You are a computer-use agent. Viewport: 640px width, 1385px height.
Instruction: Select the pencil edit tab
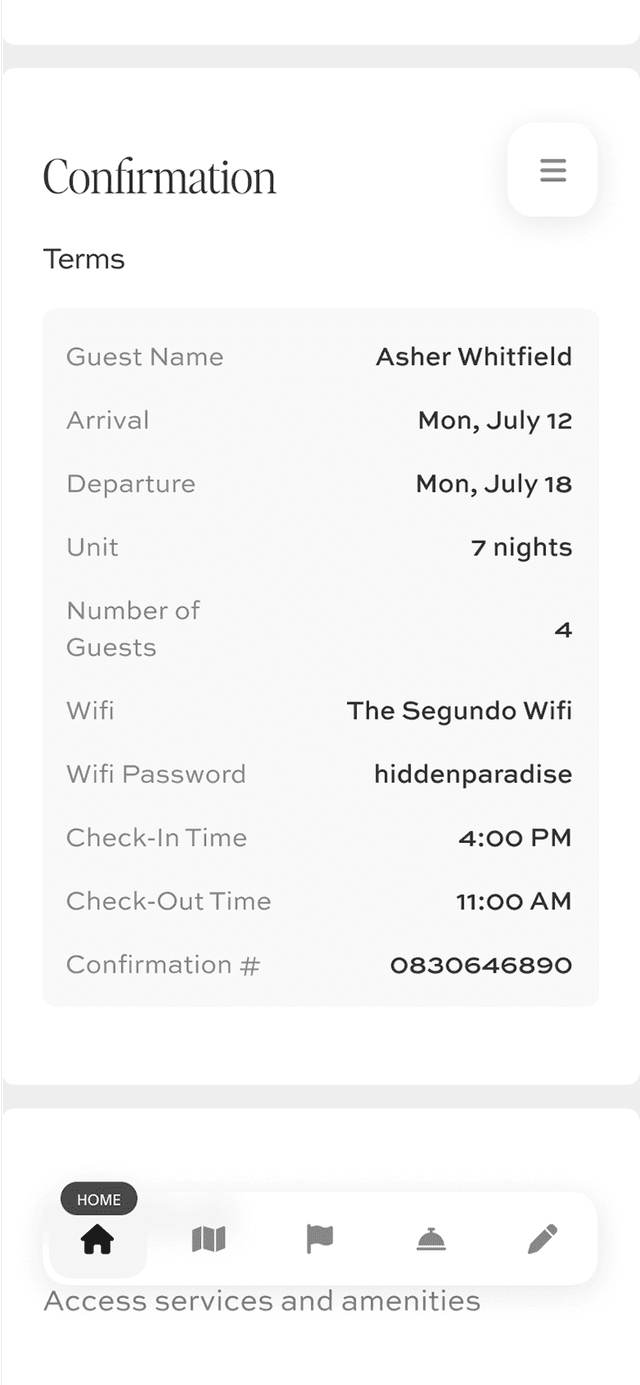pyautogui.click(x=542, y=1240)
